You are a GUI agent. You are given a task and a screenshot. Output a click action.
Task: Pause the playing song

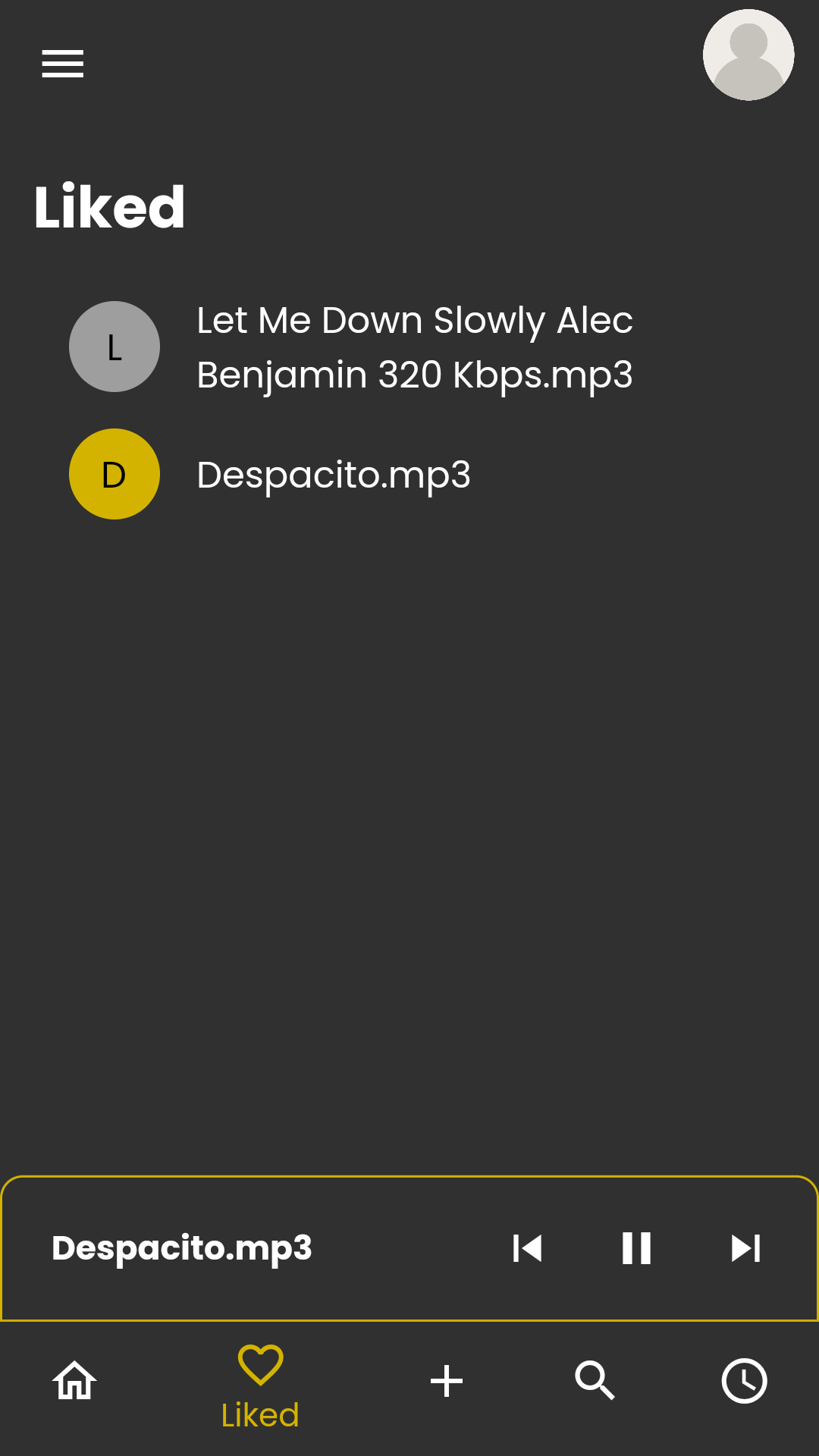tap(636, 1248)
